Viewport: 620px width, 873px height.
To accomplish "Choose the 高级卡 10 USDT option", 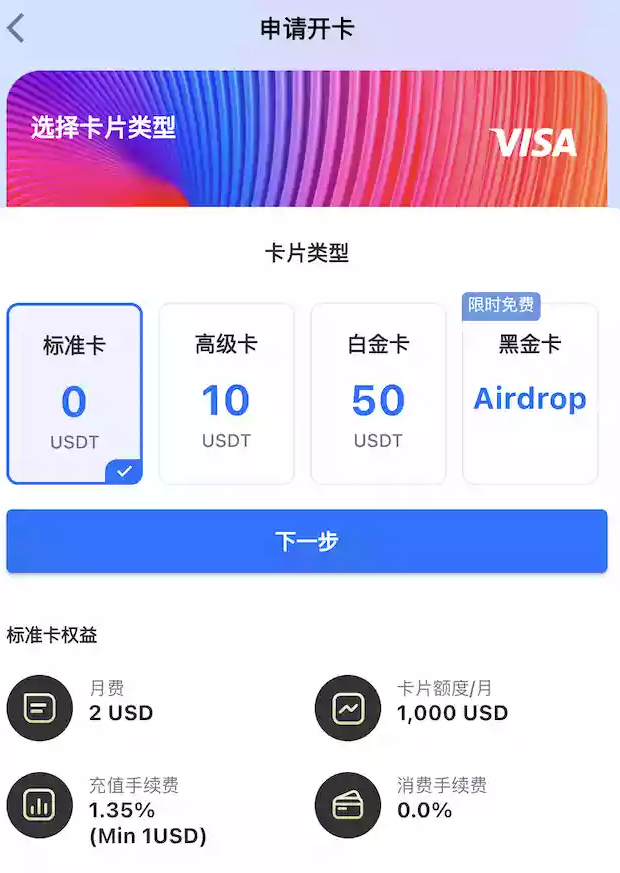I will [x=226, y=394].
